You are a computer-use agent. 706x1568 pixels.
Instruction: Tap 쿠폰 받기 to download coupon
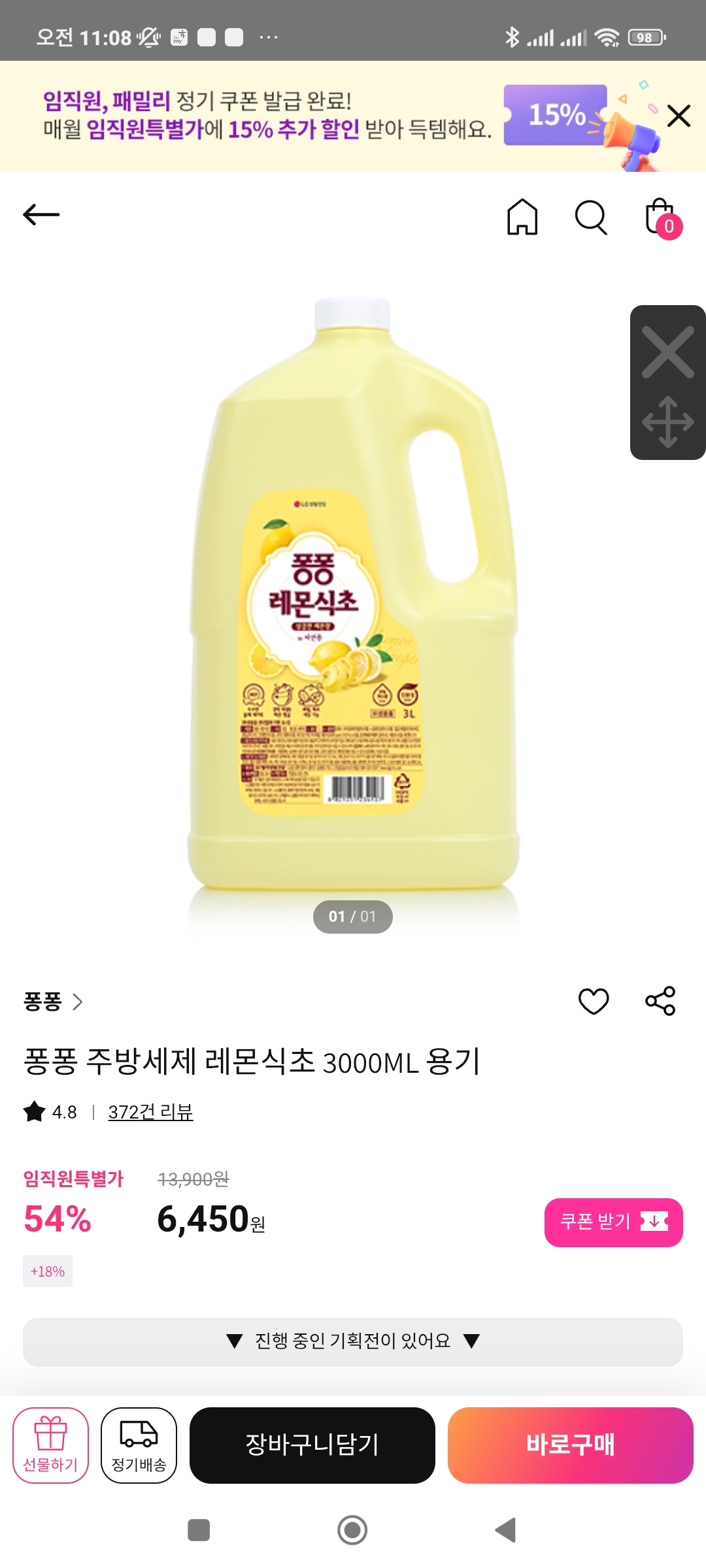[x=613, y=1222]
